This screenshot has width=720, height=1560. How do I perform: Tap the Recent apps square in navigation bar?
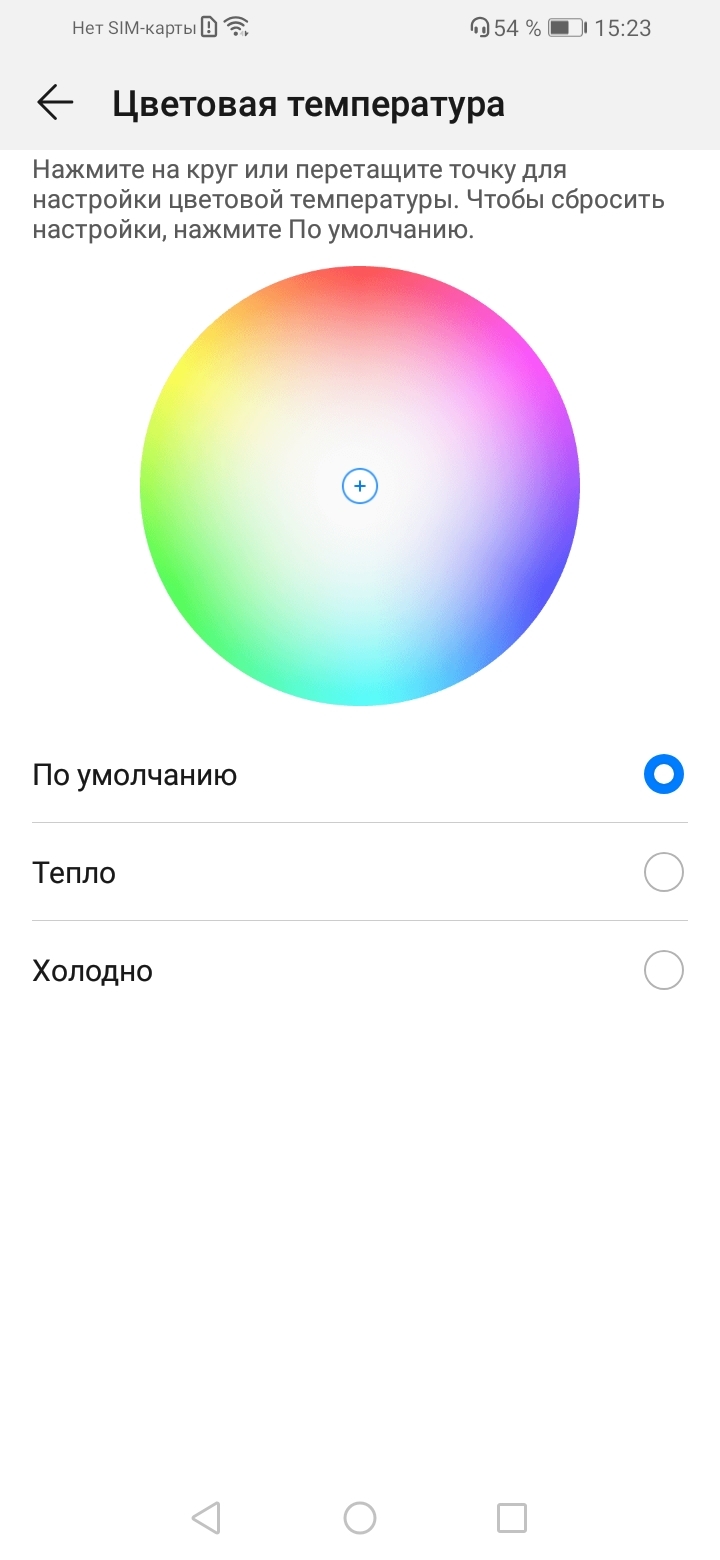tap(511, 1517)
